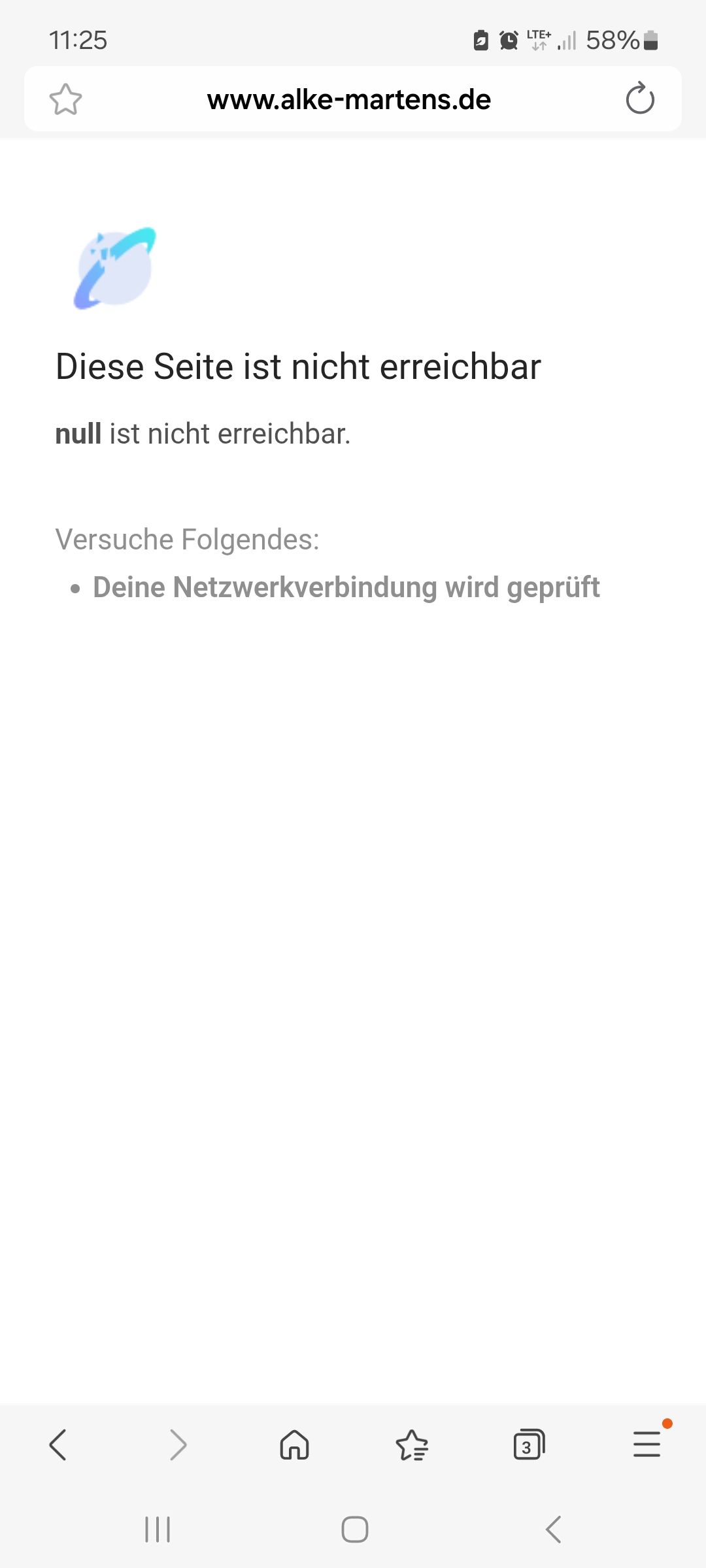Bookmark this page with the star icon

click(65, 99)
